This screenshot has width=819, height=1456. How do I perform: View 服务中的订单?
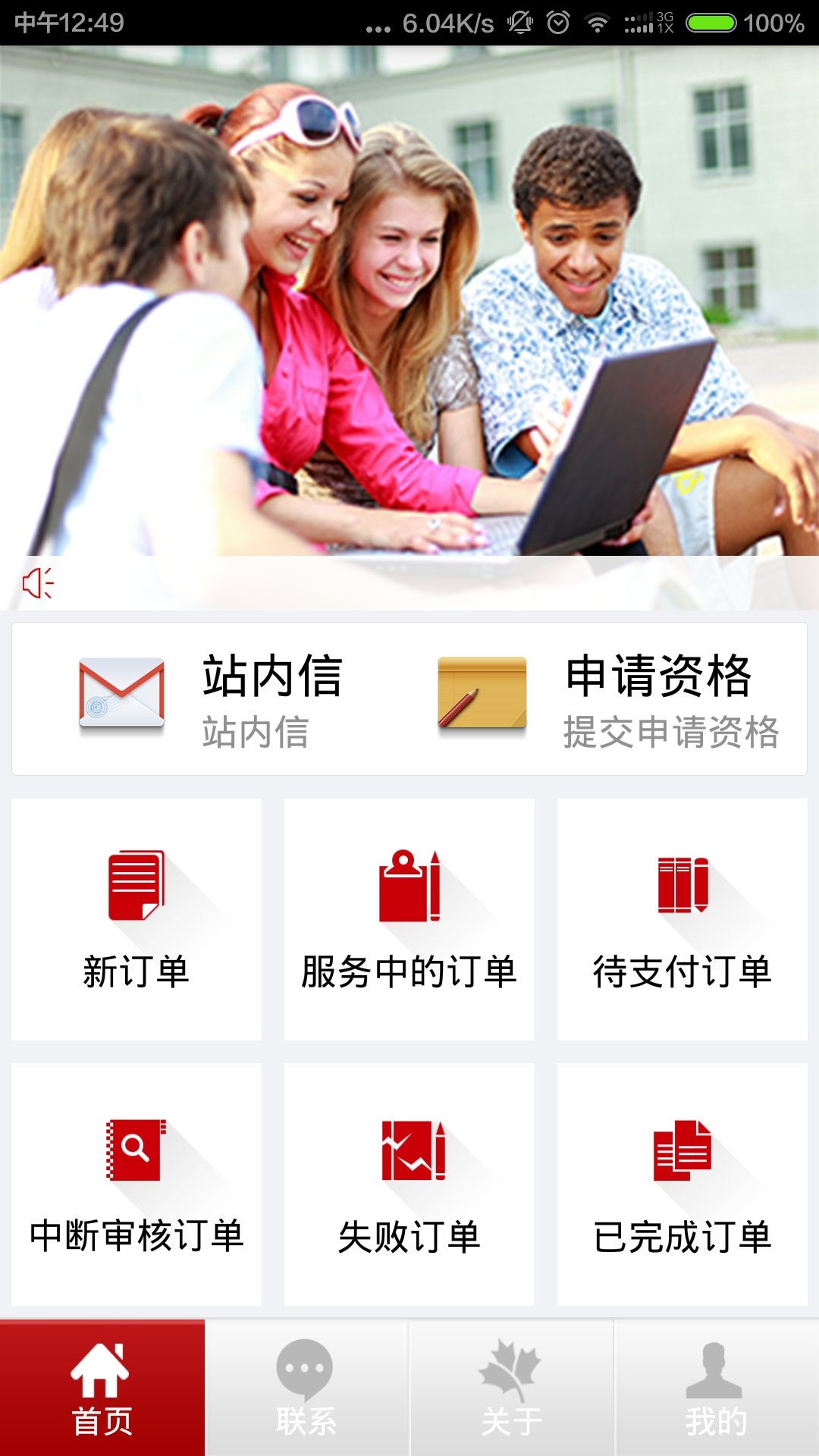point(409,919)
